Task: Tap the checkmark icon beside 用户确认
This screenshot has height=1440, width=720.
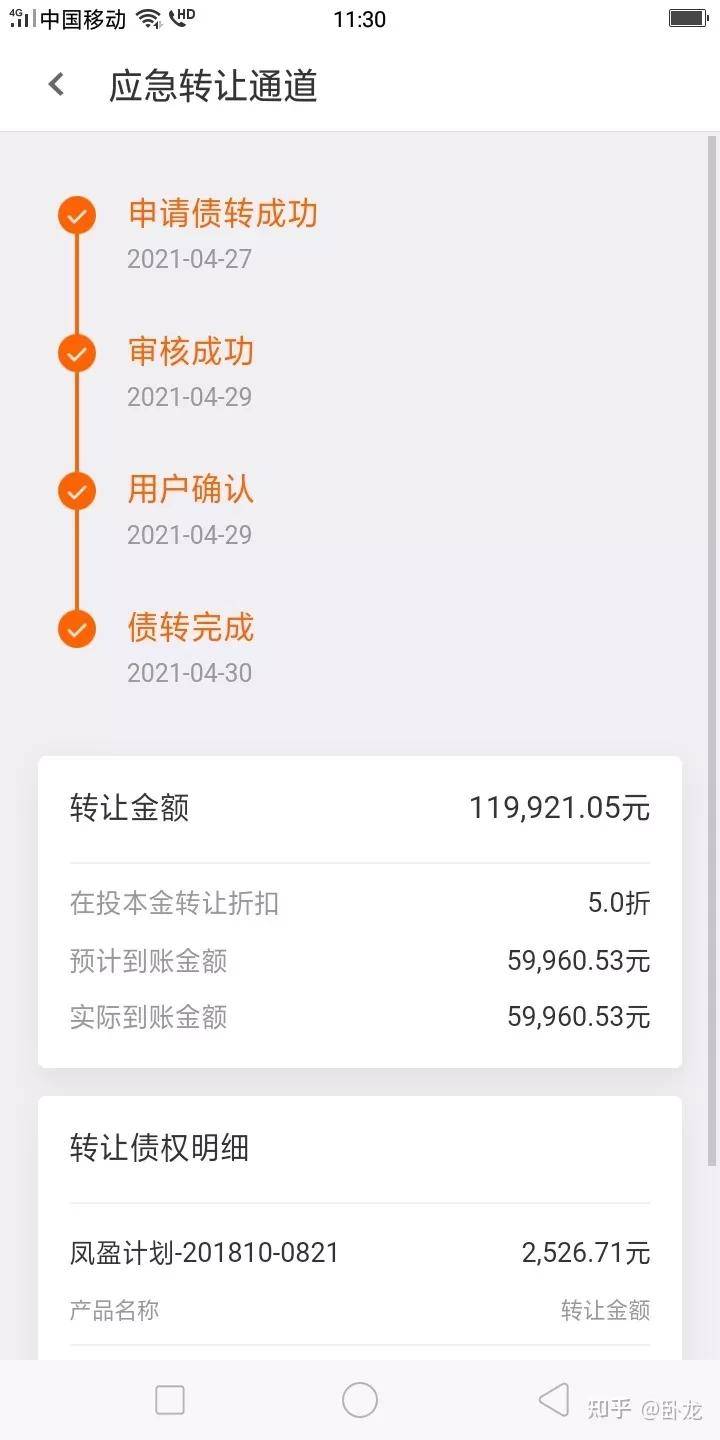Action: [x=77, y=490]
